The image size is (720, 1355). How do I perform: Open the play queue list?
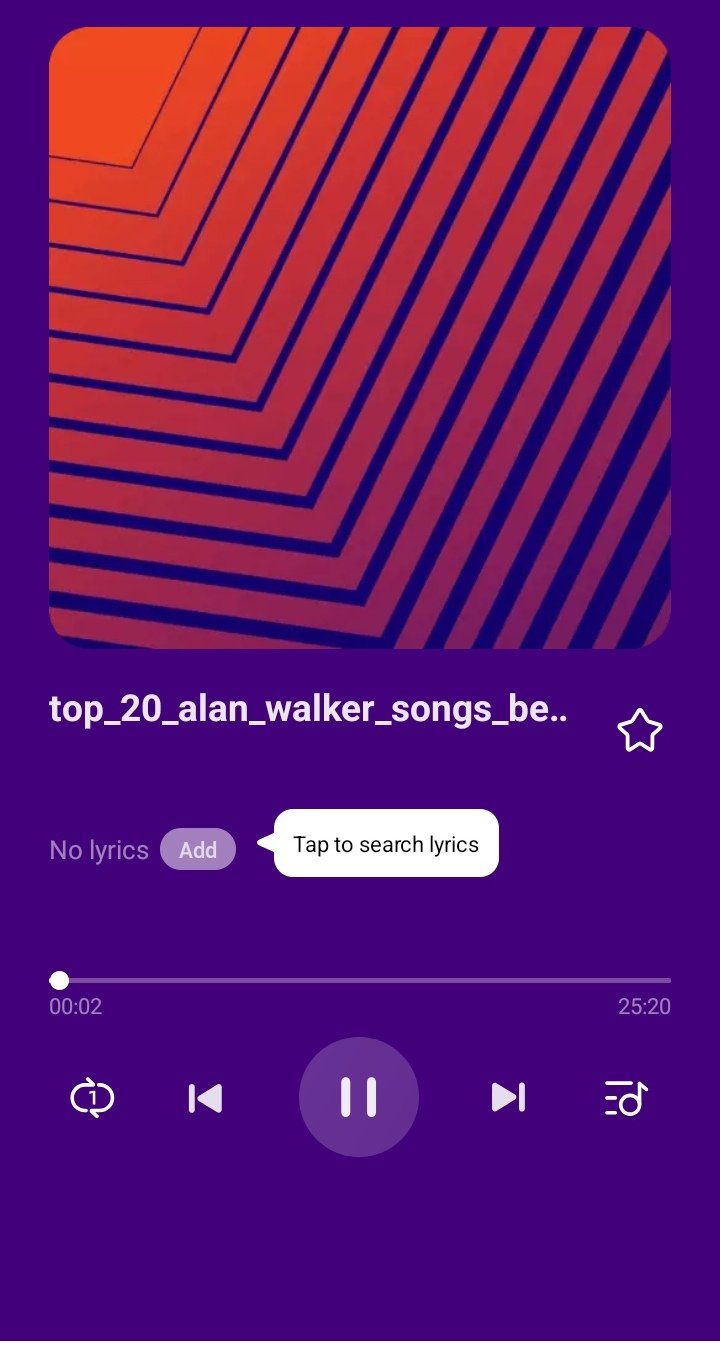(x=627, y=1098)
